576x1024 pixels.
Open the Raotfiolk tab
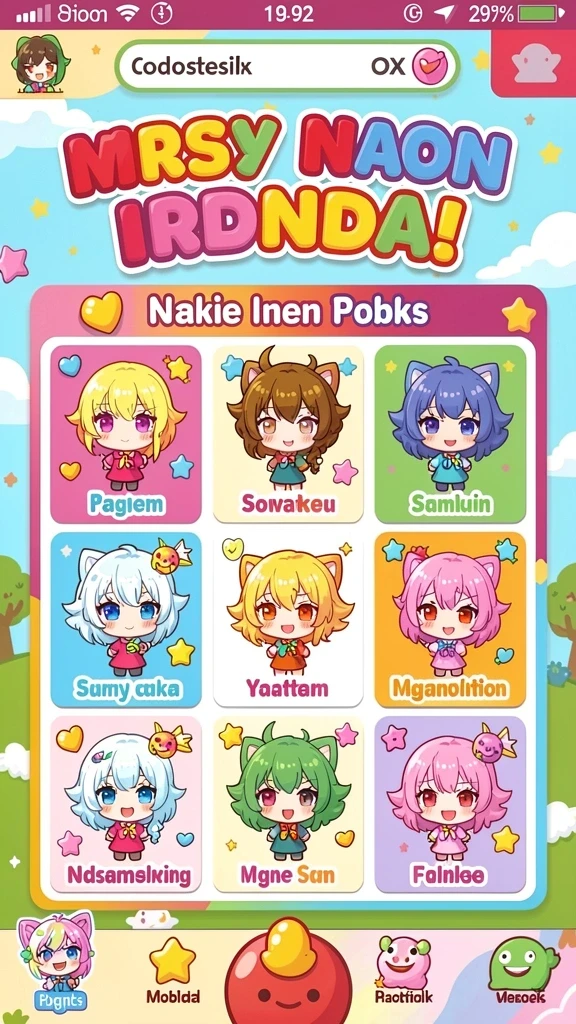tap(404, 971)
